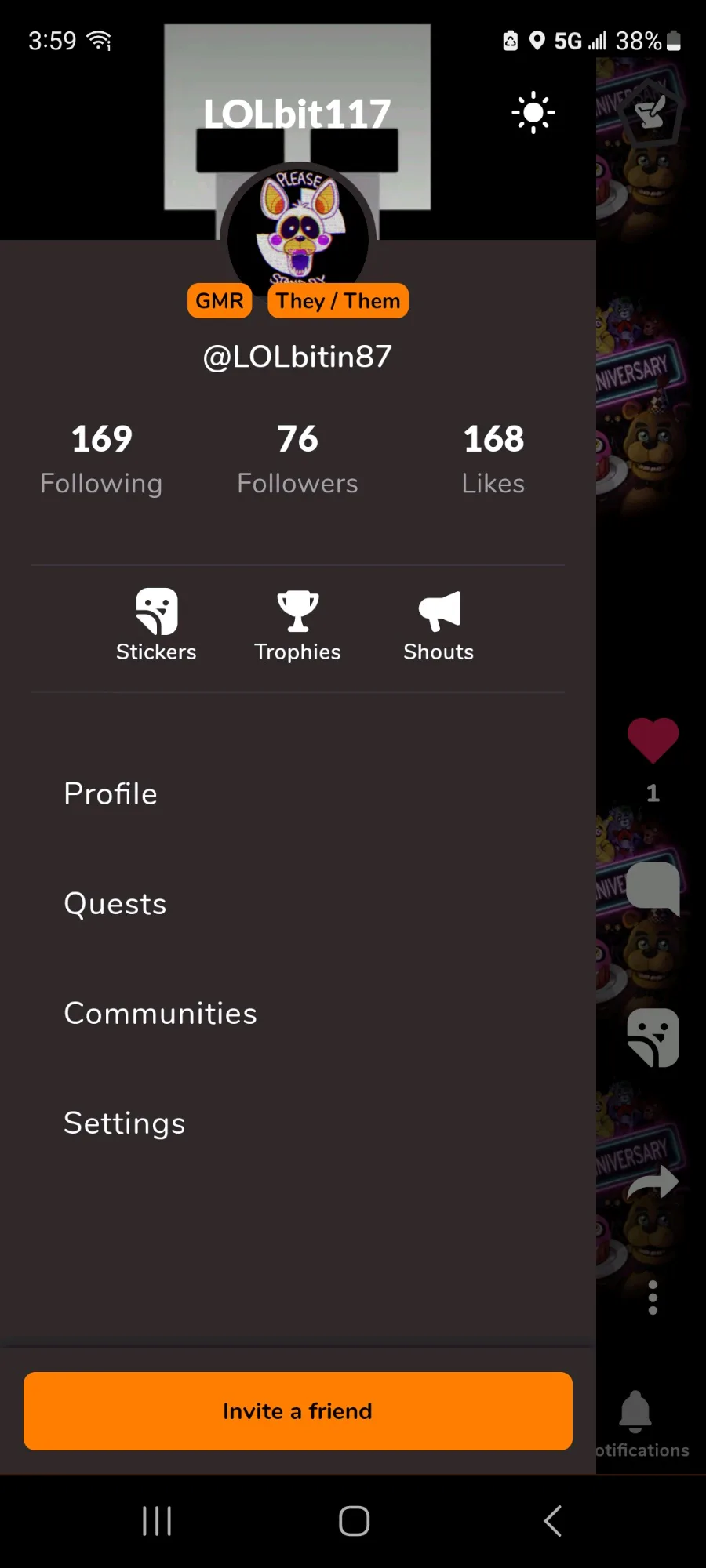Switch to light theme with sun icon
This screenshot has height=1568, width=706.
[x=533, y=113]
